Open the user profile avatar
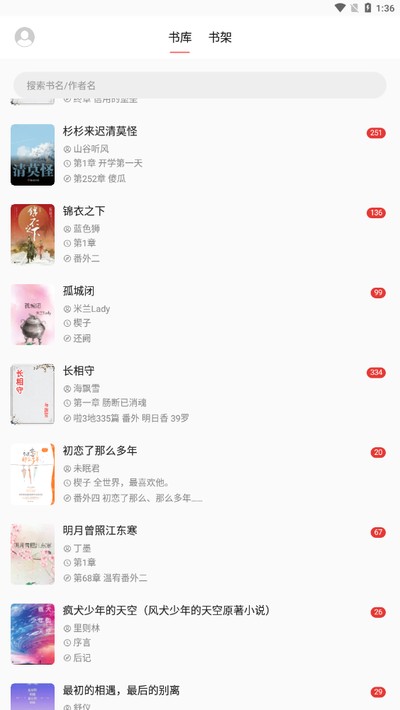This screenshot has height=710, width=400. pyautogui.click(x=24, y=37)
